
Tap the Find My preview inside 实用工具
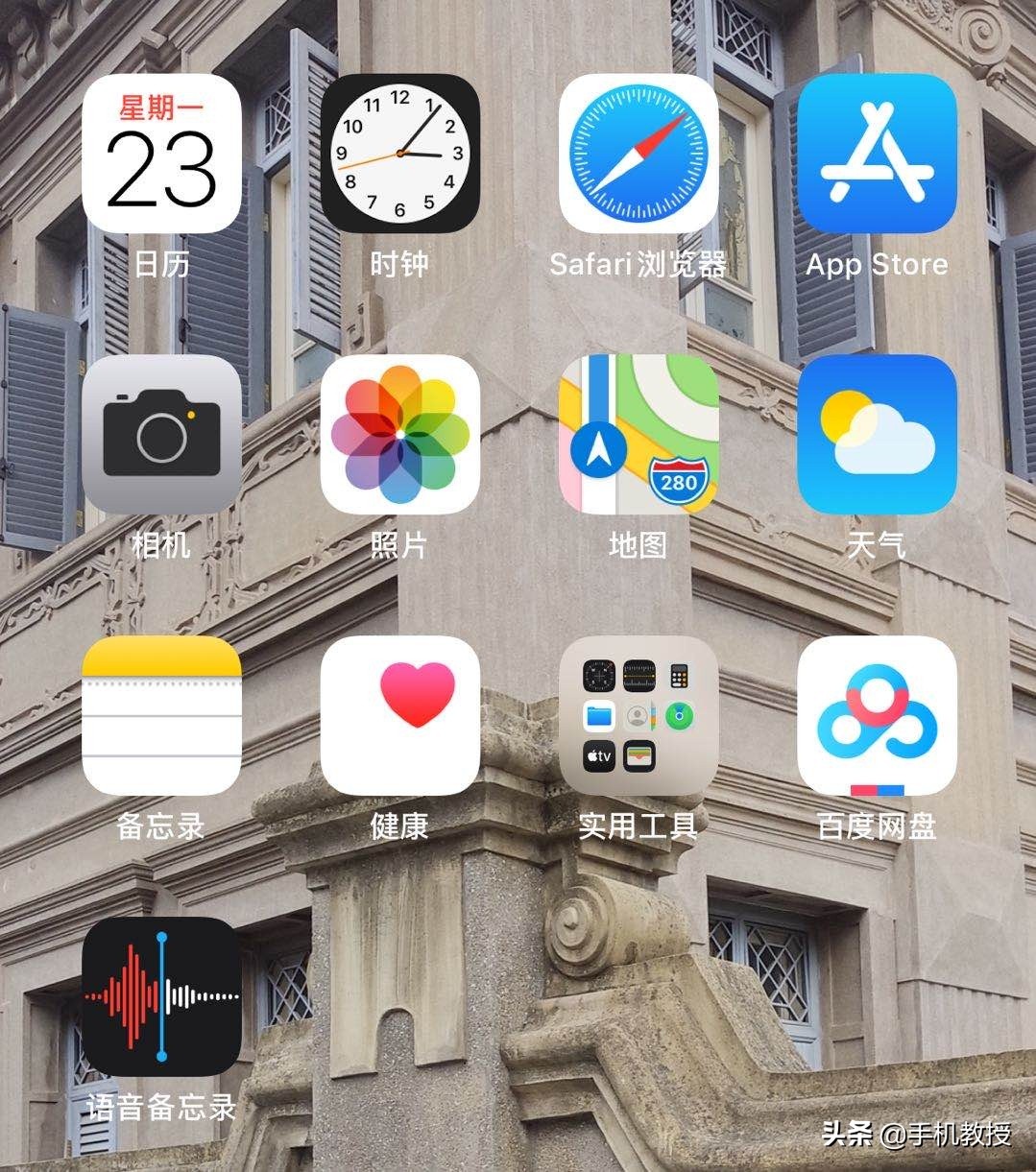click(x=680, y=716)
